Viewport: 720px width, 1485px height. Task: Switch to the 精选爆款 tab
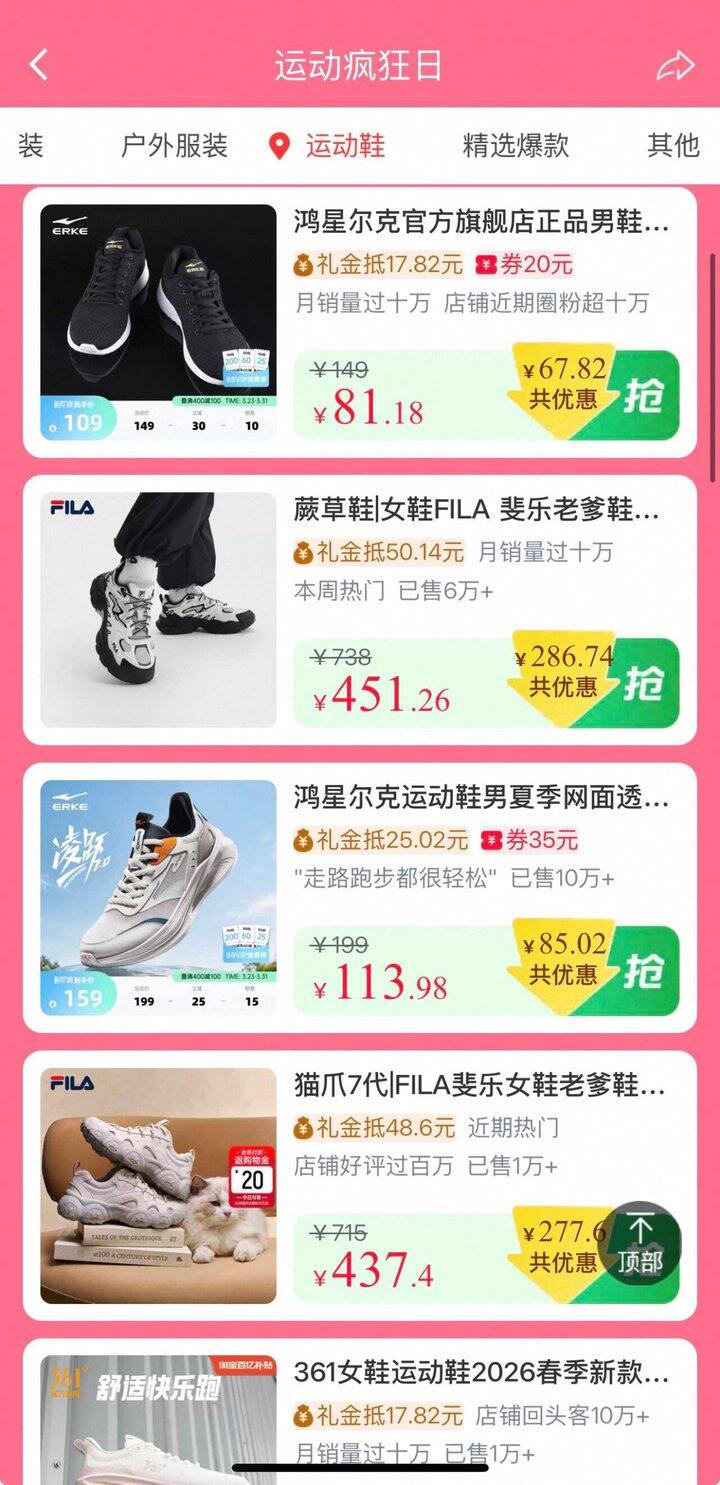coord(515,147)
